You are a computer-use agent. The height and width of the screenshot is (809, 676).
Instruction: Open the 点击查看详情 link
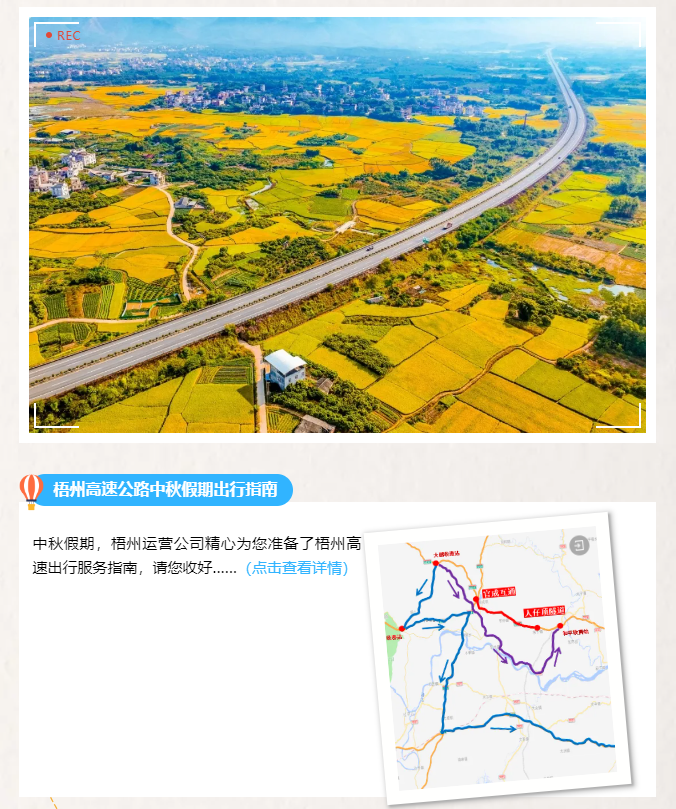point(296,569)
